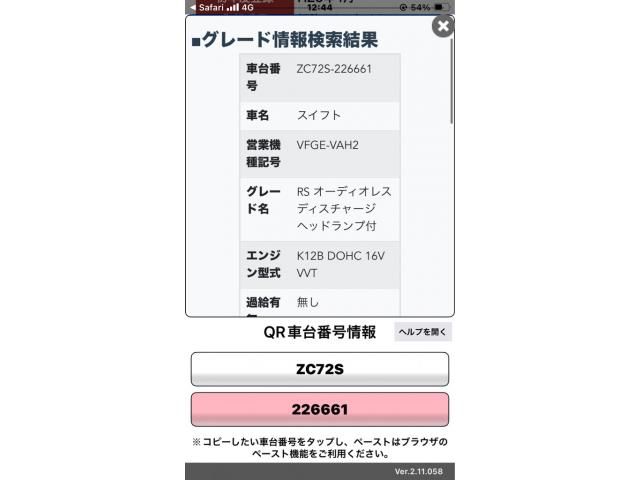Copy the ZC72S chassis prefix
Screen dimensions: 640x480
pos(319,369)
